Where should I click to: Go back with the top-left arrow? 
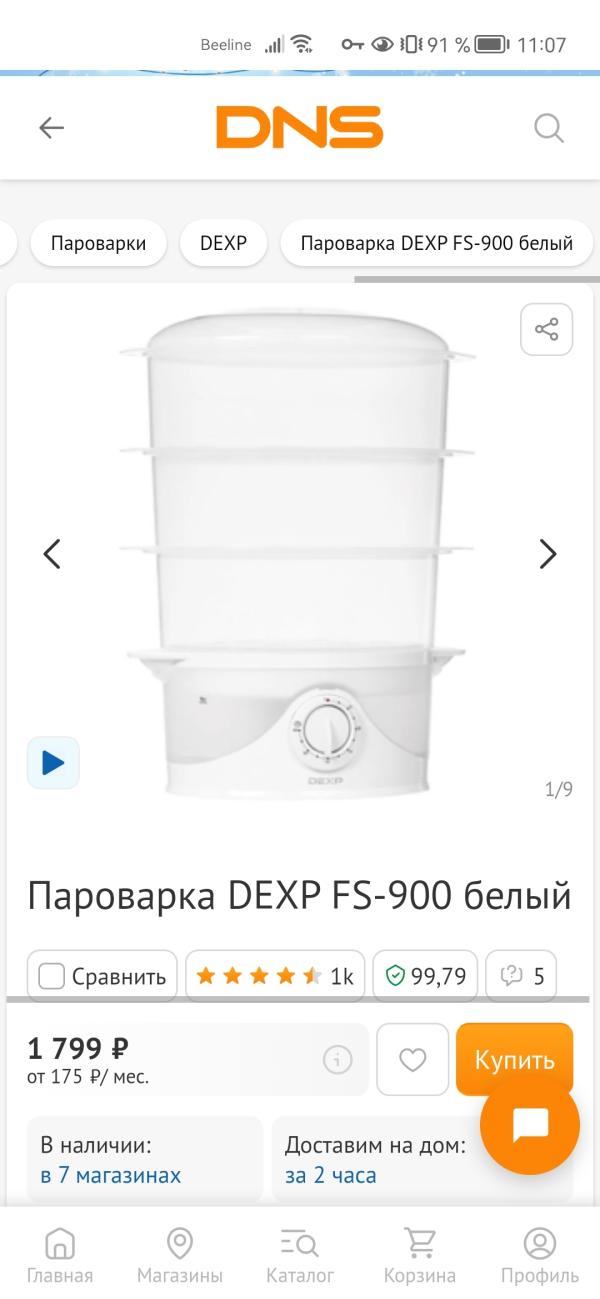51,127
